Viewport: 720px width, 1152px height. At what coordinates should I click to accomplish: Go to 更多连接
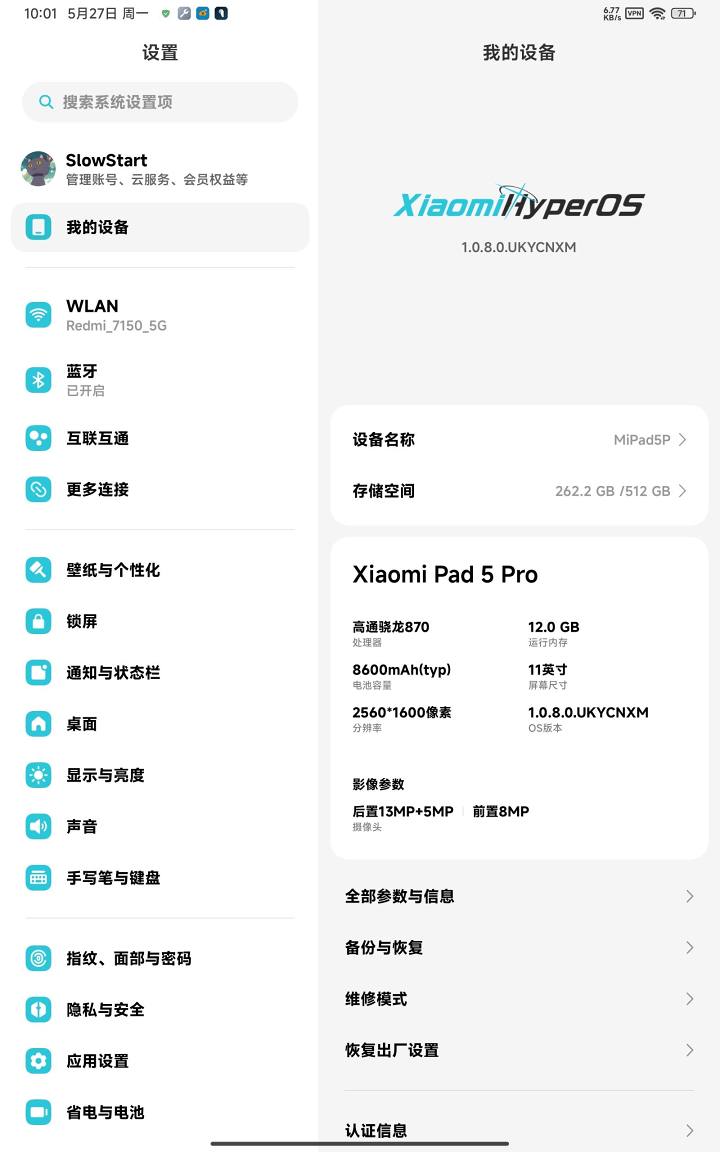point(160,489)
